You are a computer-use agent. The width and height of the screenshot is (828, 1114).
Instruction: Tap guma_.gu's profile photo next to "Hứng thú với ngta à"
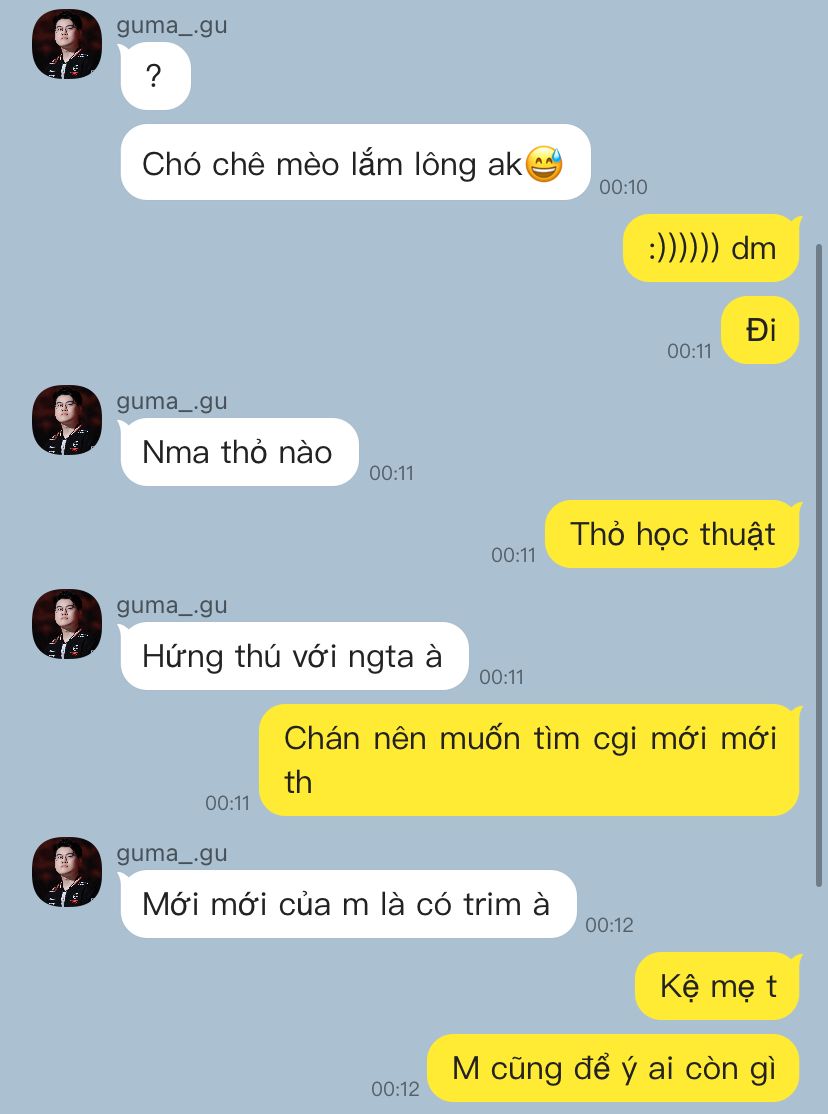click(x=67, y=624)
